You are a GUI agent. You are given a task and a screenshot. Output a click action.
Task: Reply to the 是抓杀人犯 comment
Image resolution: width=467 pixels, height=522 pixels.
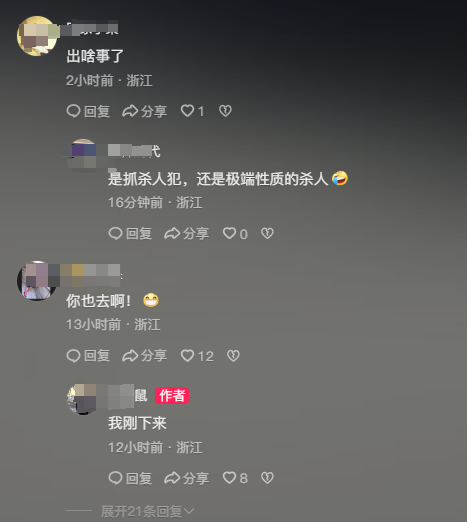(x=130, y=233)
